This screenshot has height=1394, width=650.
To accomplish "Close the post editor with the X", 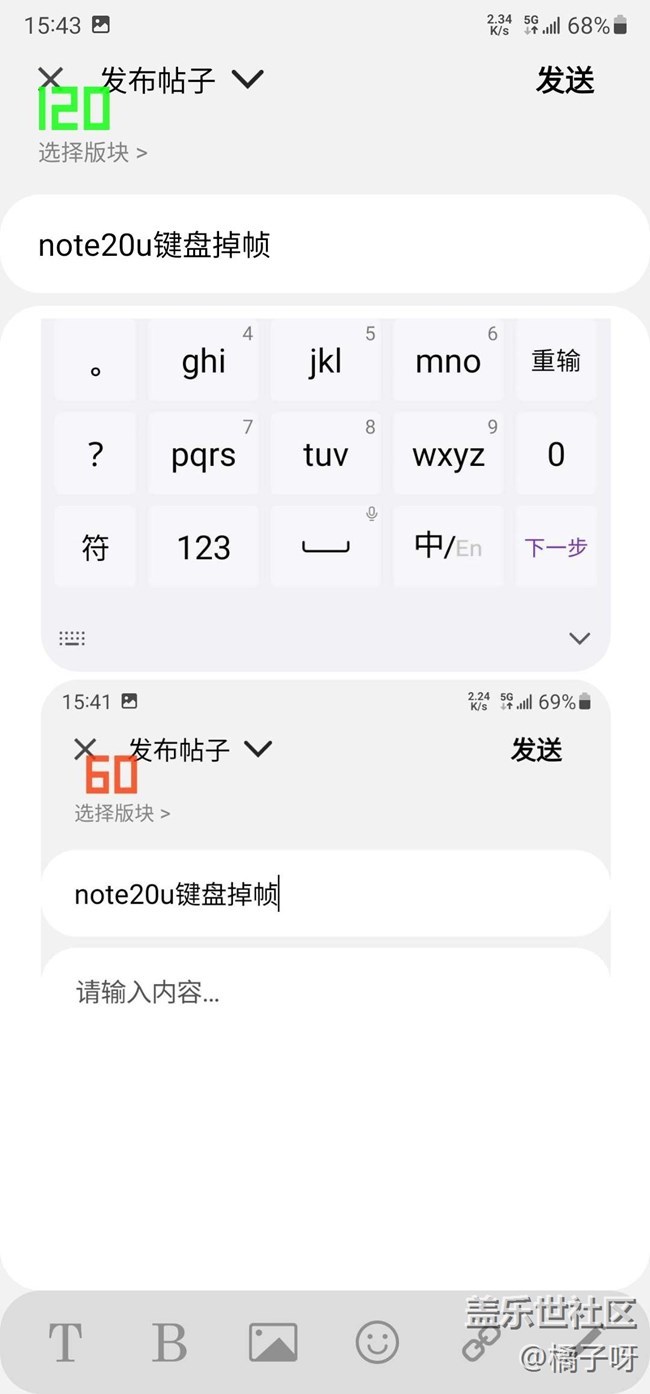I will click(x=50, y=78).
